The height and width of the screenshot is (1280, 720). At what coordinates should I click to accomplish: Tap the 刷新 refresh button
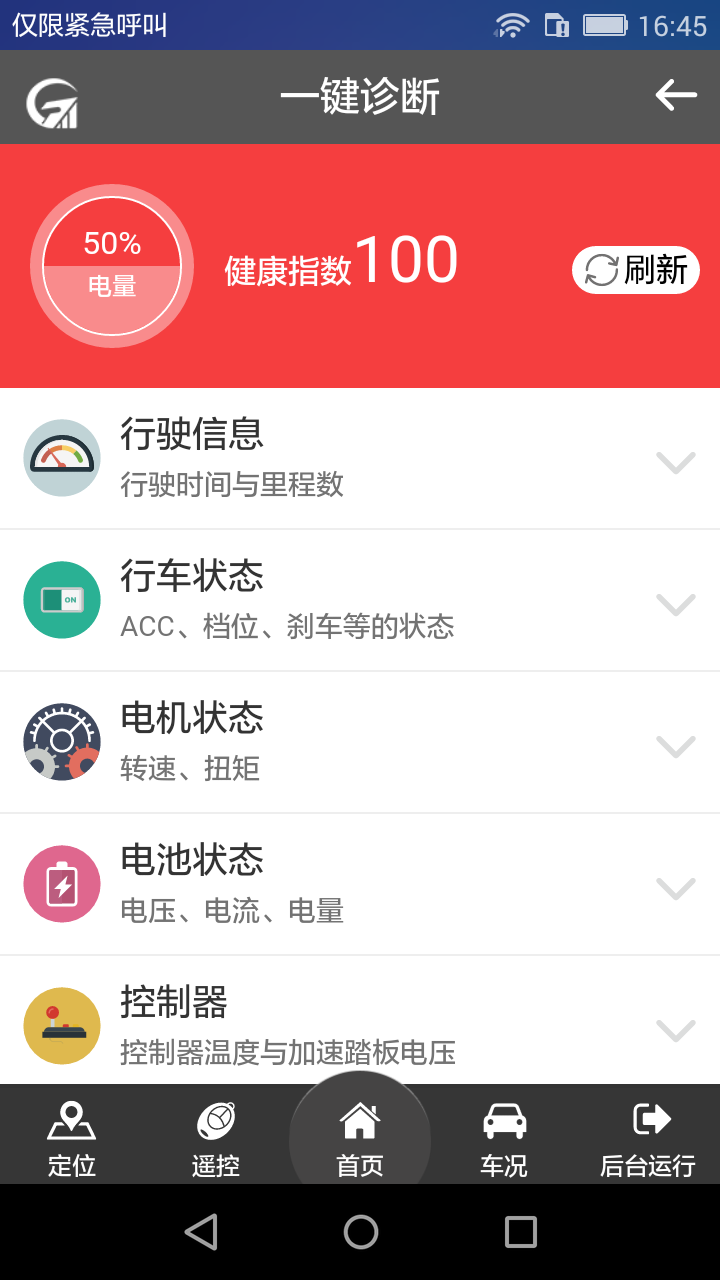(636, 270)
